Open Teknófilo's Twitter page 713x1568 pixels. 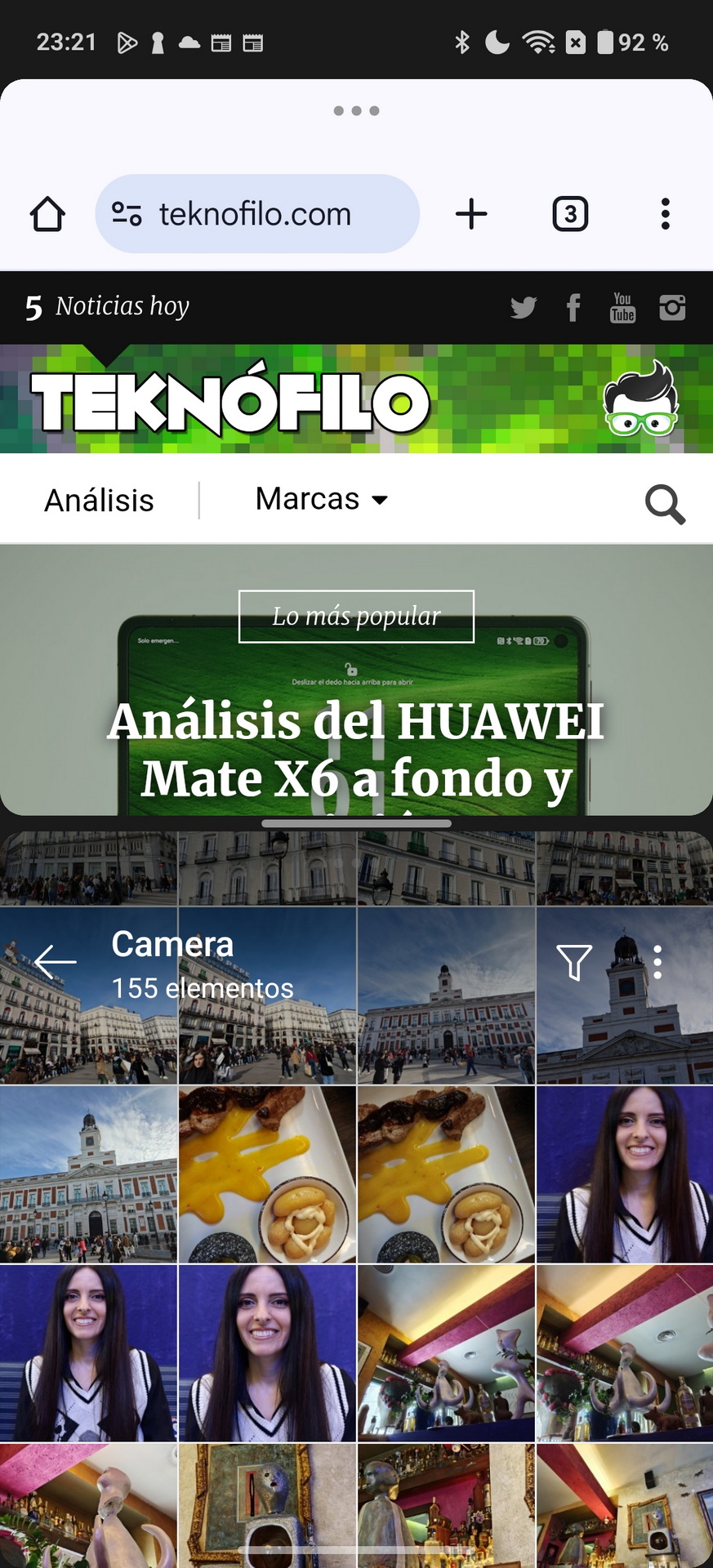[524, 307]
